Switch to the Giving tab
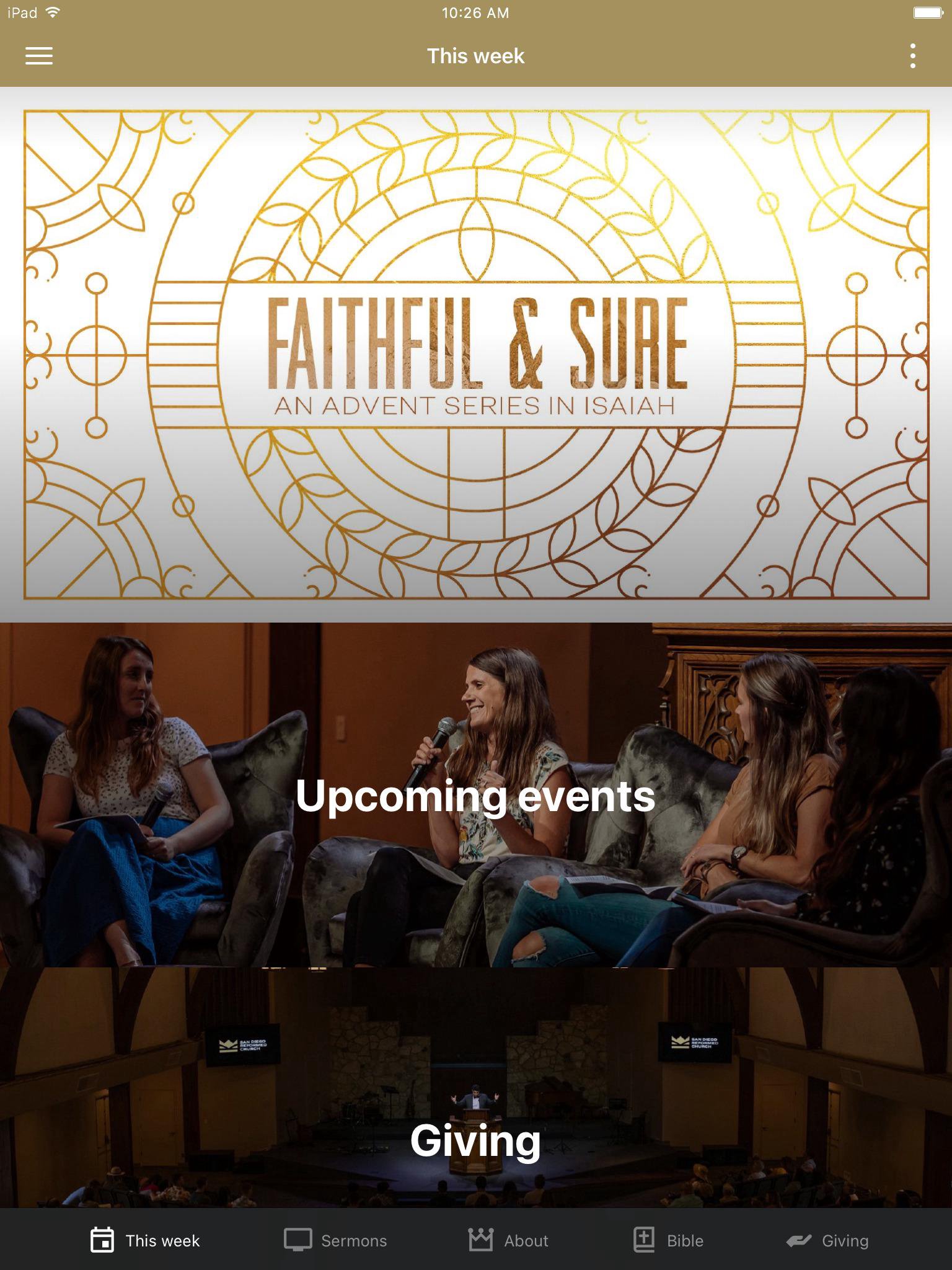 [827, 1240]
